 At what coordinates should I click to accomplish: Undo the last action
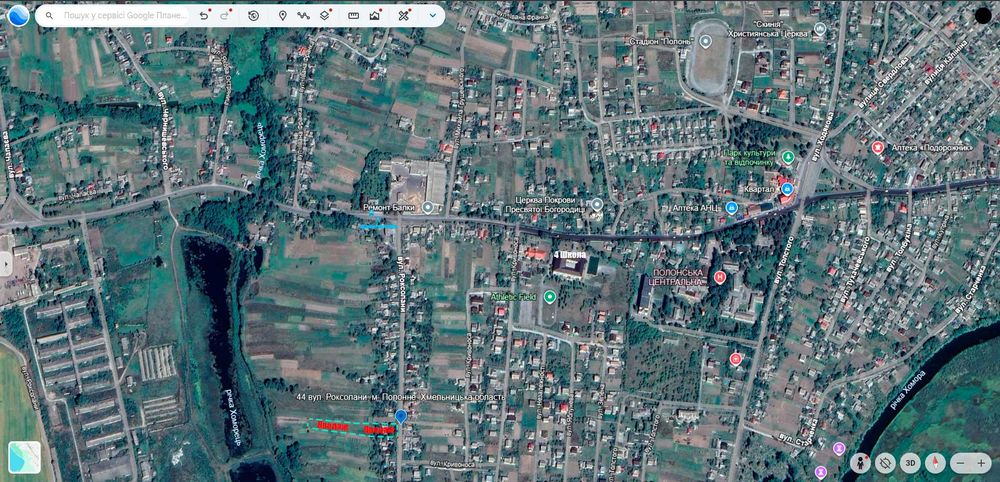204,16
